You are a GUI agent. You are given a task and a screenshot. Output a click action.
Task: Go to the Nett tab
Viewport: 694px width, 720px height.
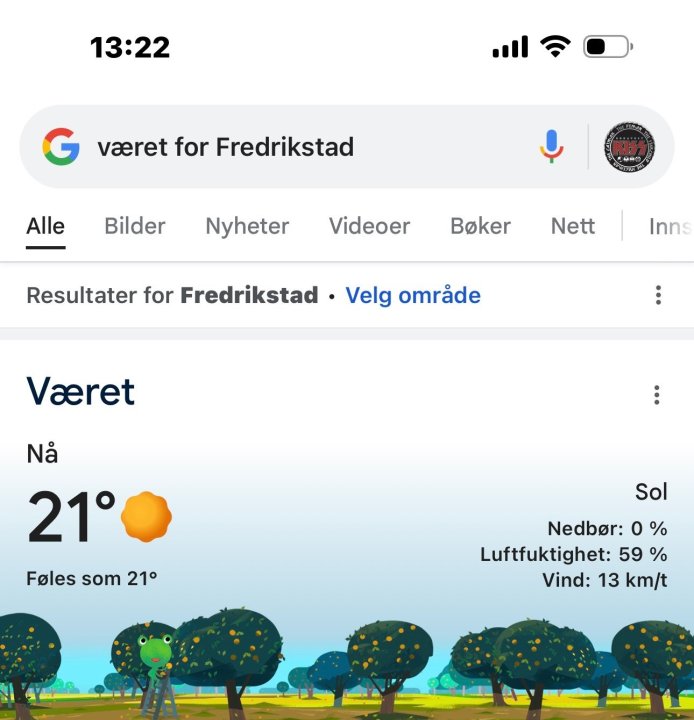click(573, 226)
